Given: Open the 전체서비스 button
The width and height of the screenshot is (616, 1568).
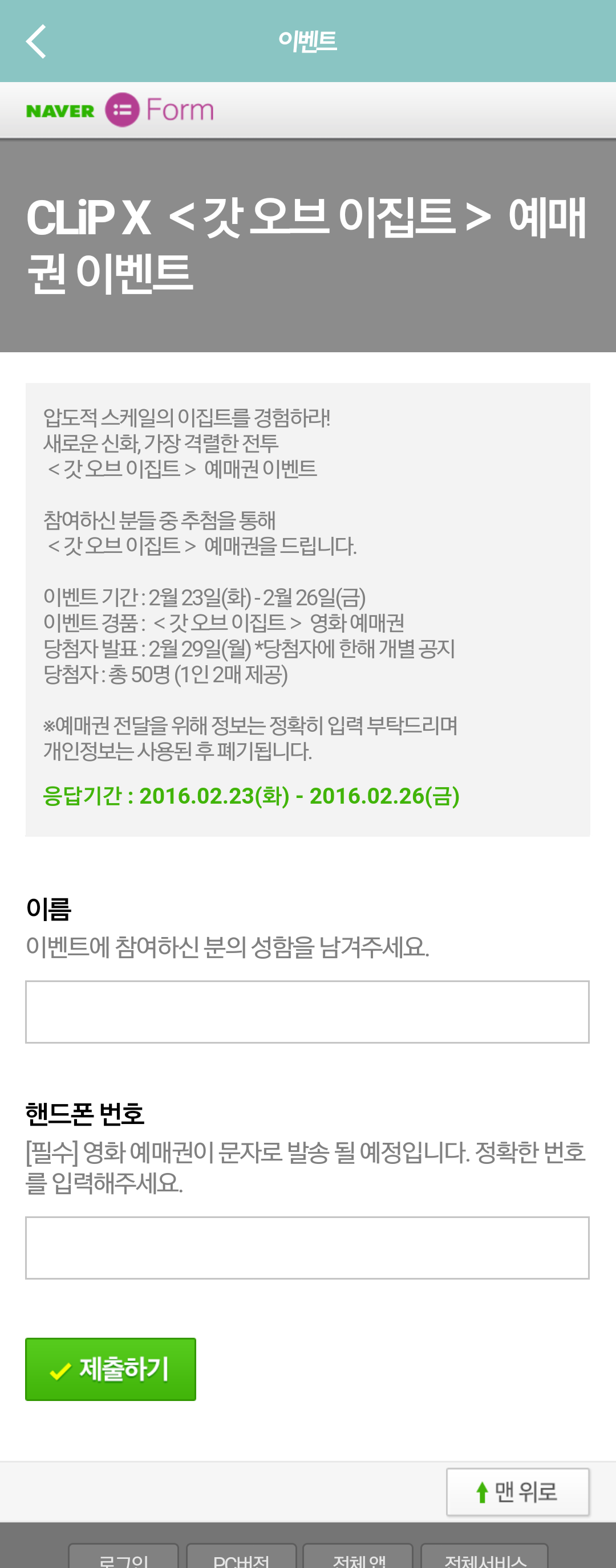Looking at the screenshot, I should tap(484, 1557).
